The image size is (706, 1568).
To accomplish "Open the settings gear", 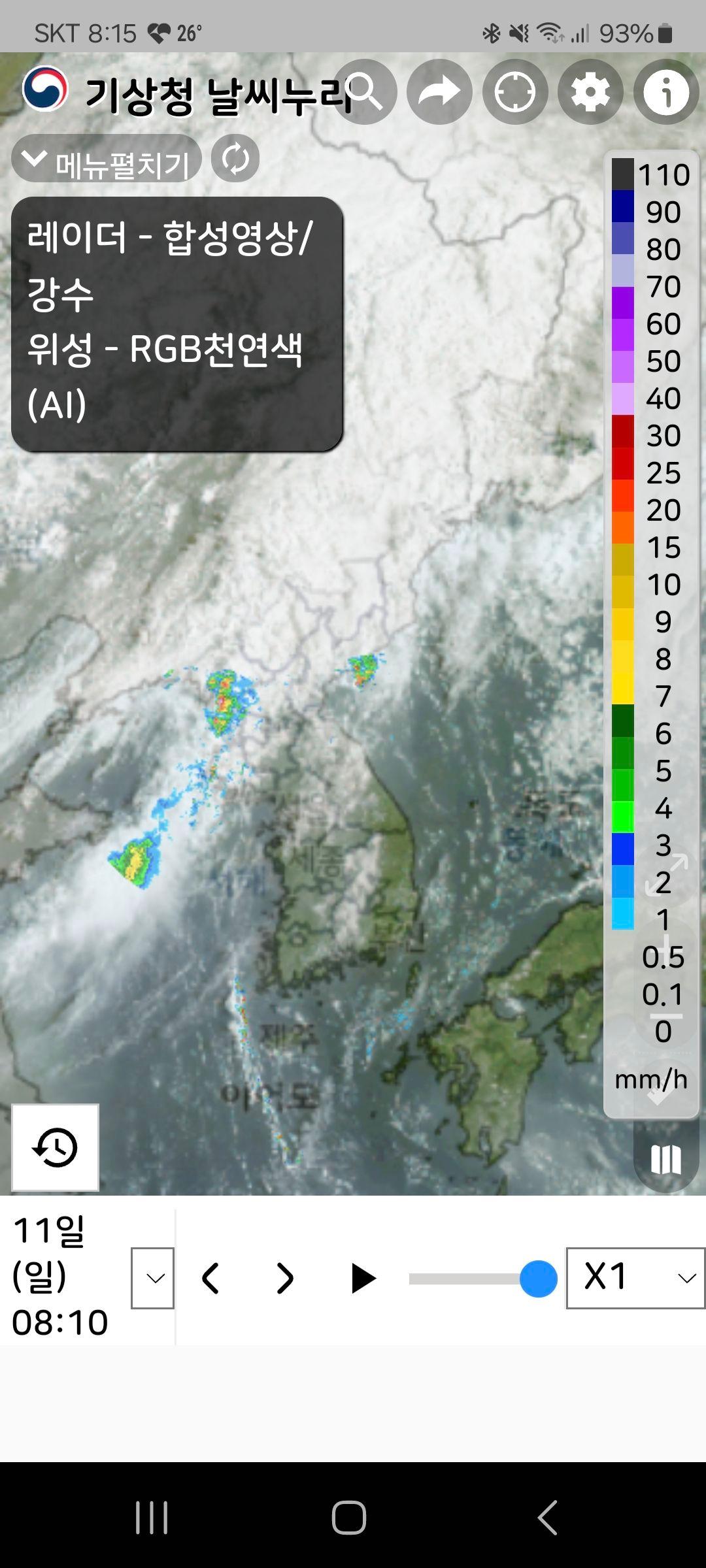I will (x=590, y=92).
